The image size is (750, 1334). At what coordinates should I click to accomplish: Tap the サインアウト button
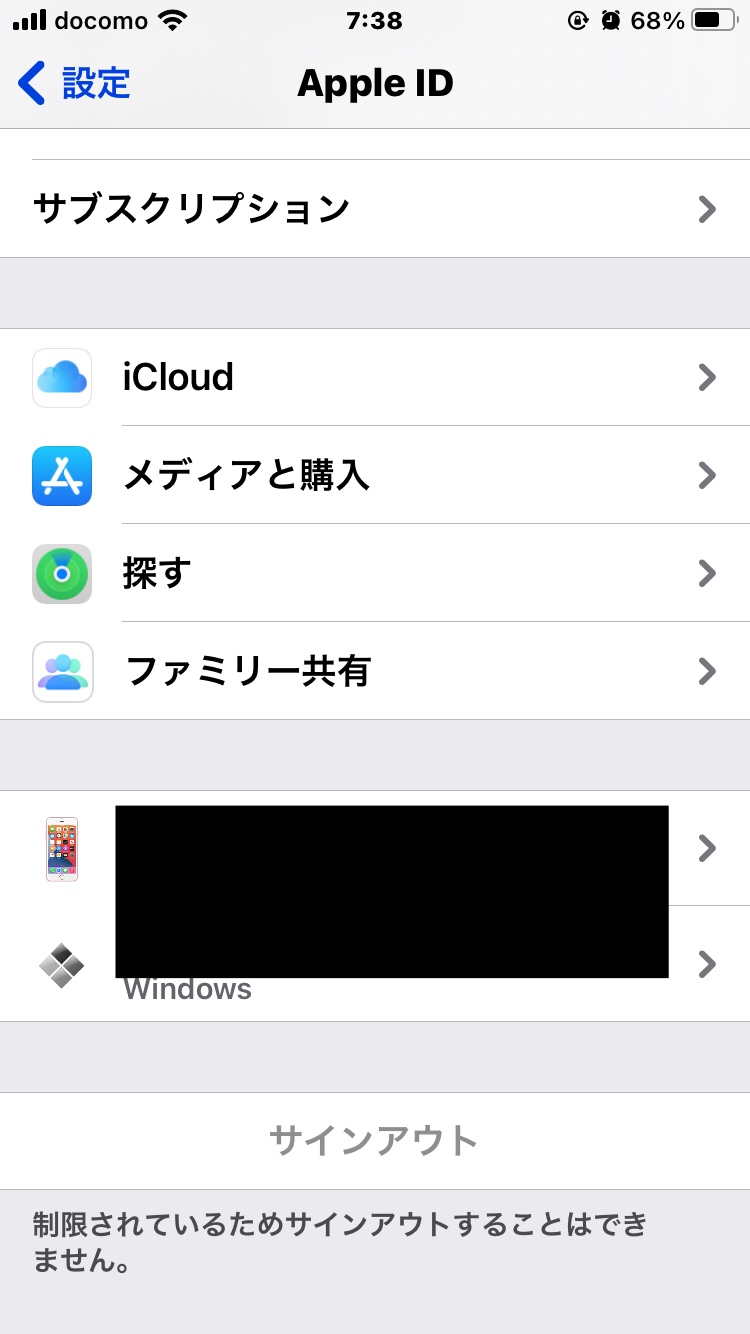point(375,1140)
